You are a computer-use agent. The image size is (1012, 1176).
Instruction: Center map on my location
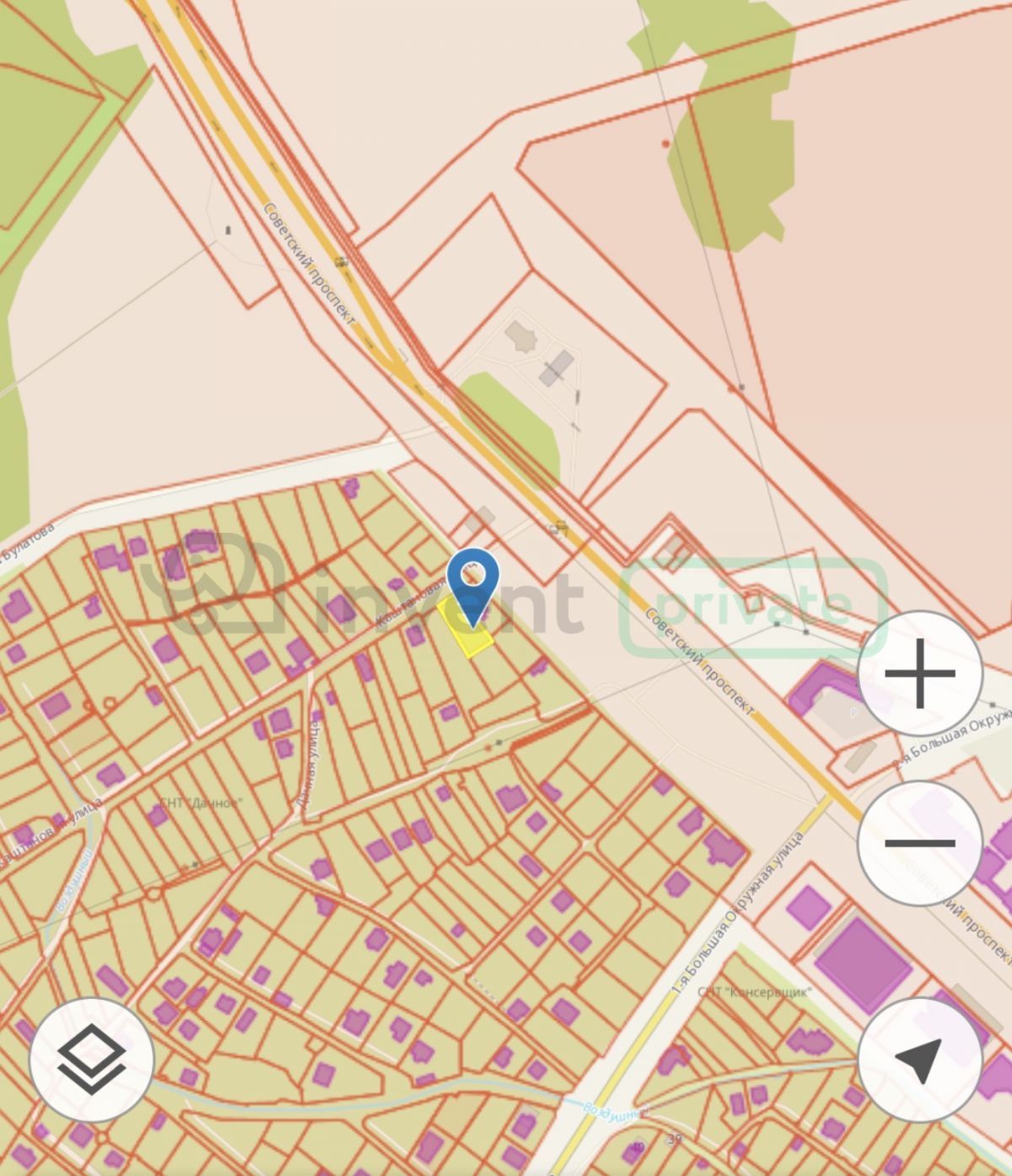click(919, 1060)
